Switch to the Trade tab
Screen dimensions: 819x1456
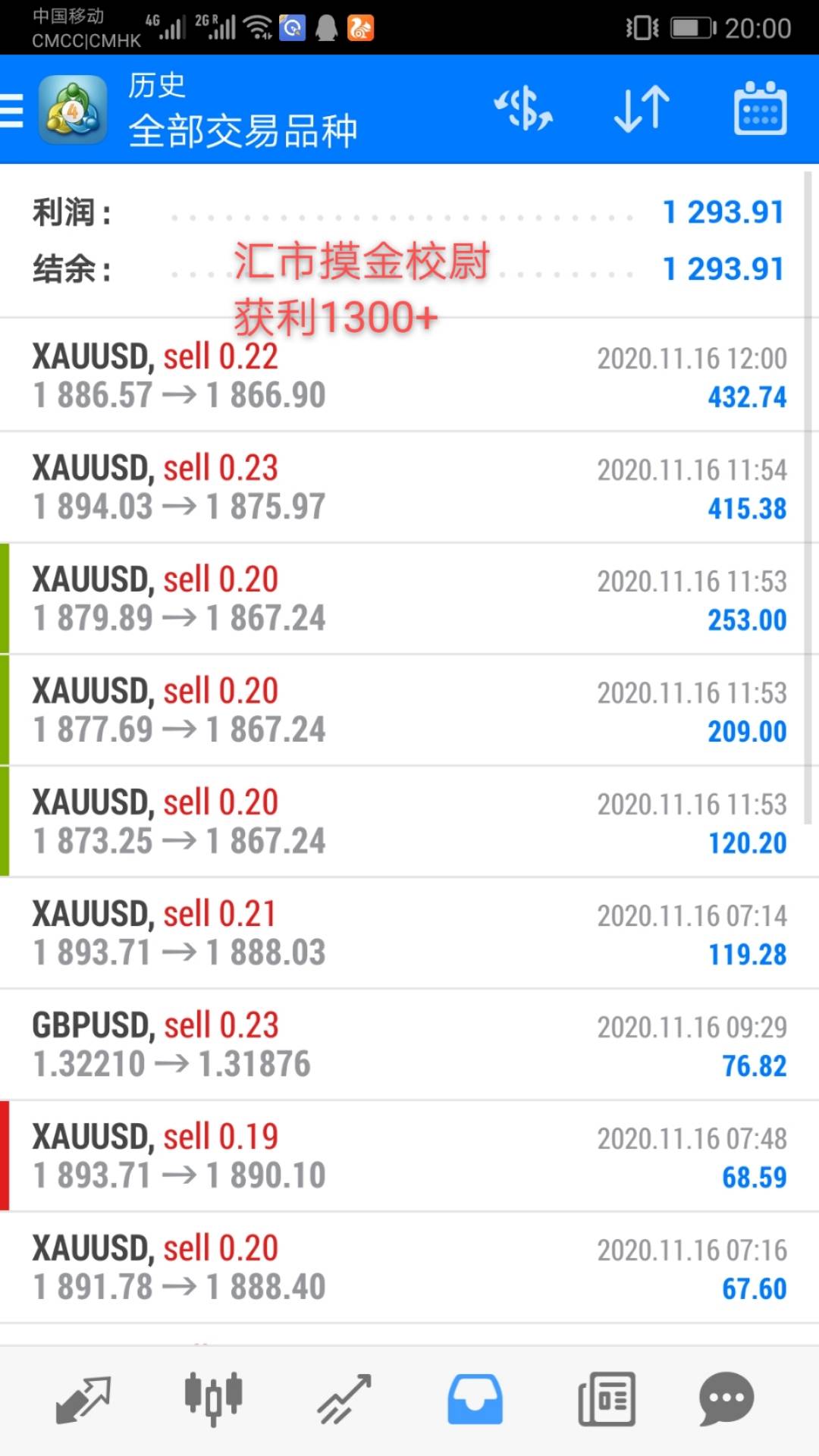tap(344, 1399)
